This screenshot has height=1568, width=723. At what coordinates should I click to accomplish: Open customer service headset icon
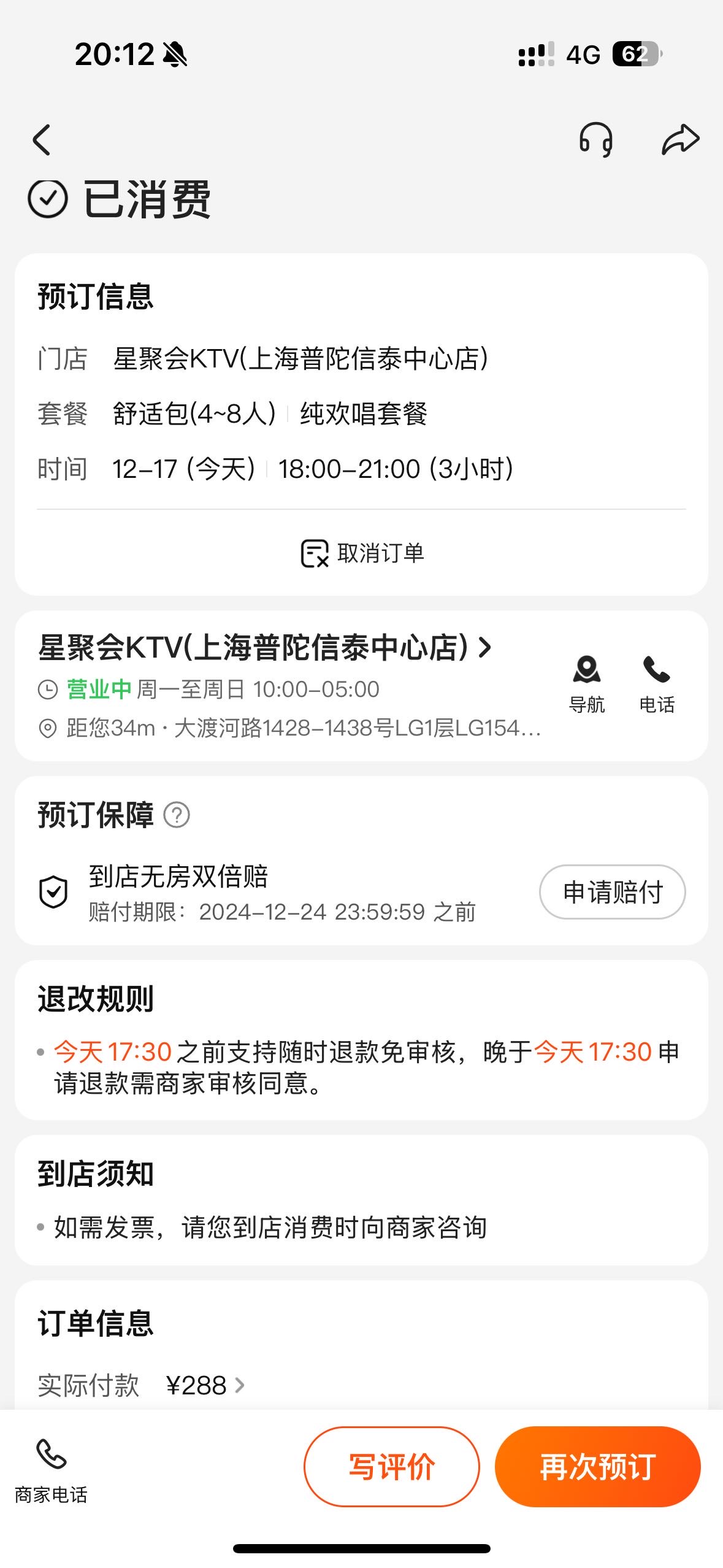tap(595, 140)
